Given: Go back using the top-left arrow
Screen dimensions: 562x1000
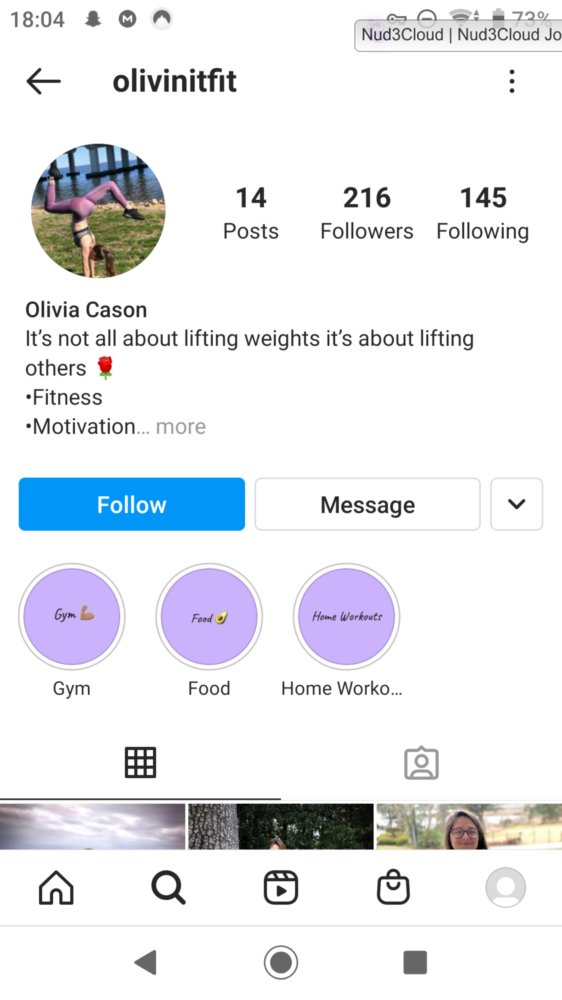Looking at the screenshot, I should [x=43, y=82].
